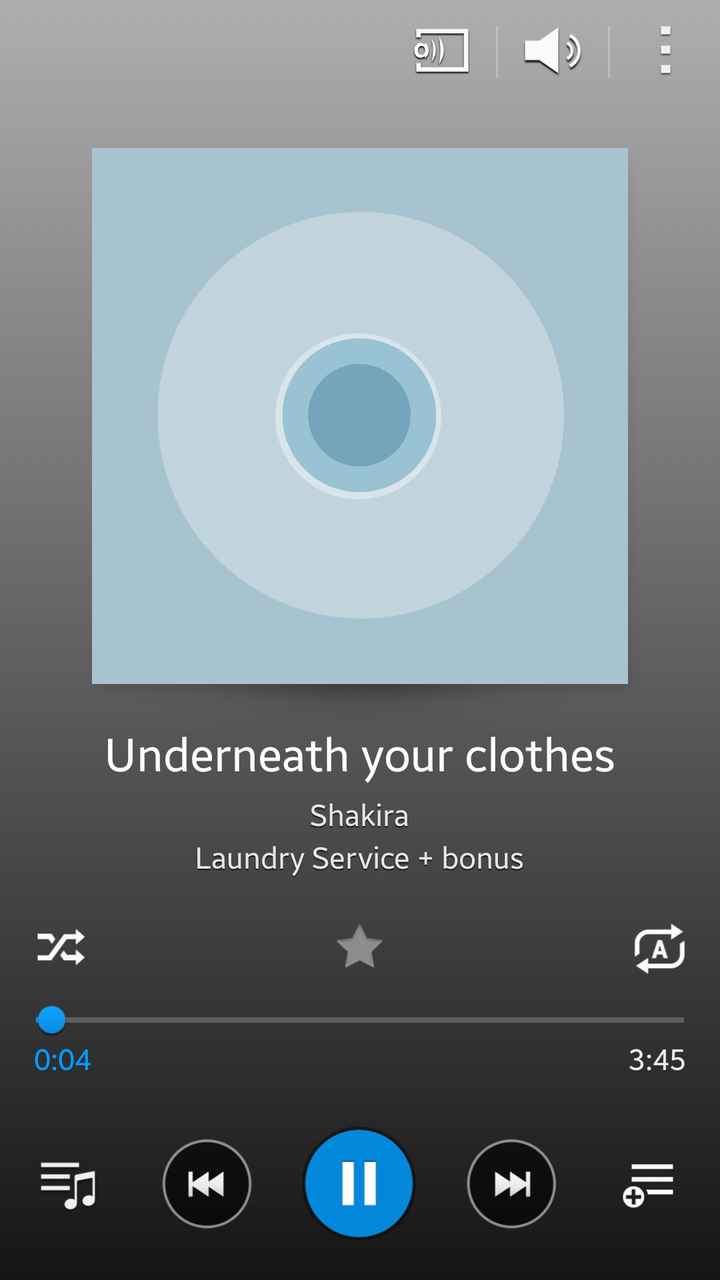Screen dimensions: 720x1280
Task: Change the repeat mode
Action: coord(659,948)
